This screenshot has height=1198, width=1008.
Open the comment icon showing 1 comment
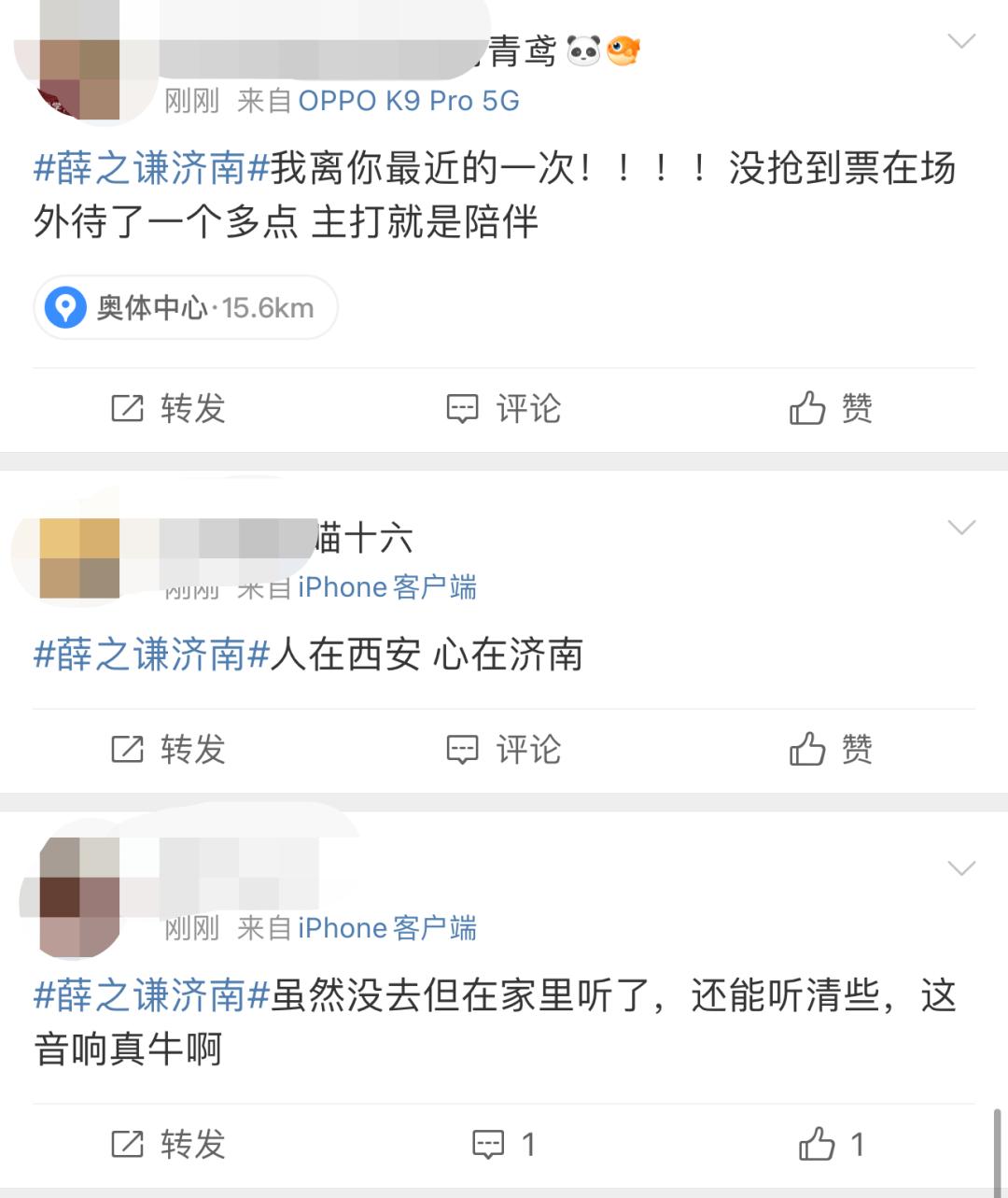pos(488,1142)
